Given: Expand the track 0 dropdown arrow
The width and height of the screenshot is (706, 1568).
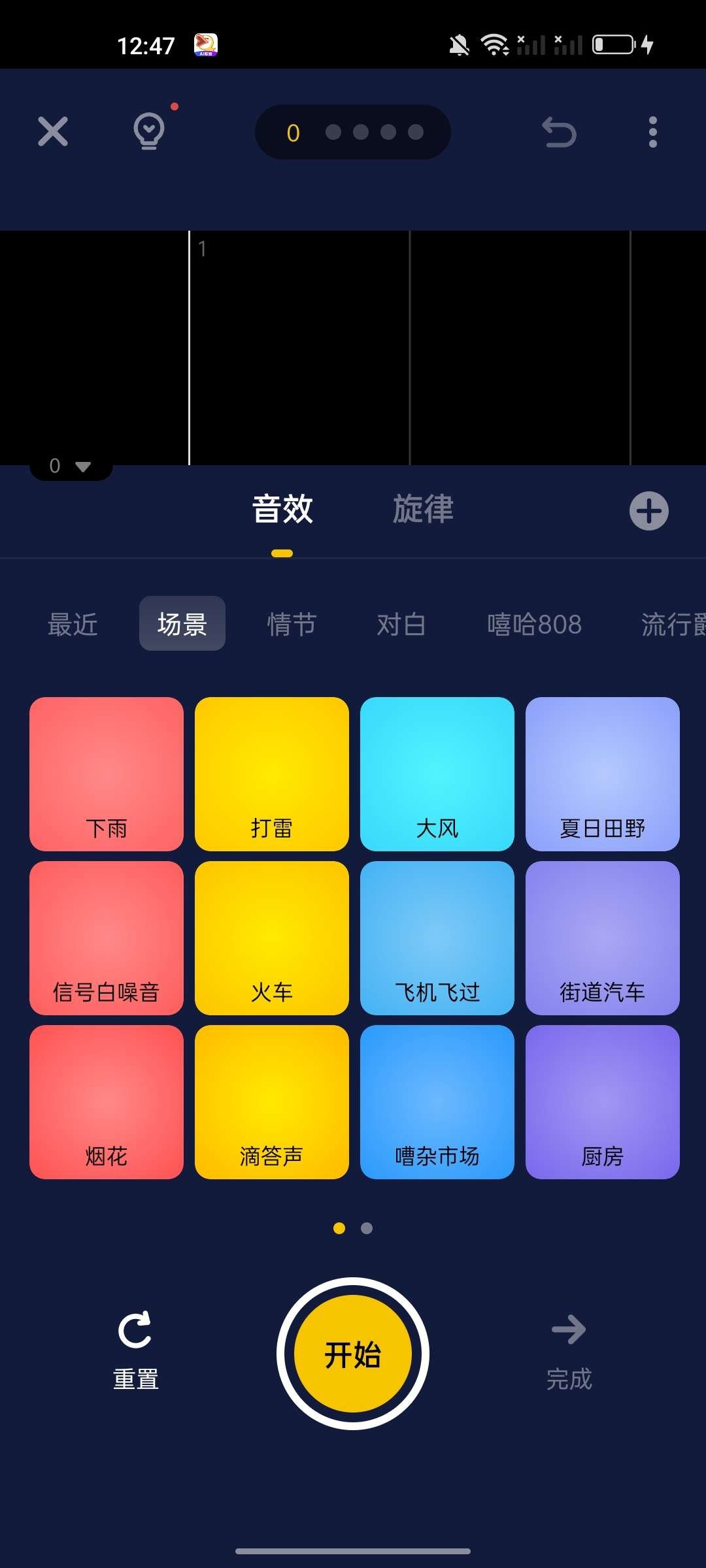Looking at the screenshot, I should 82,466.
